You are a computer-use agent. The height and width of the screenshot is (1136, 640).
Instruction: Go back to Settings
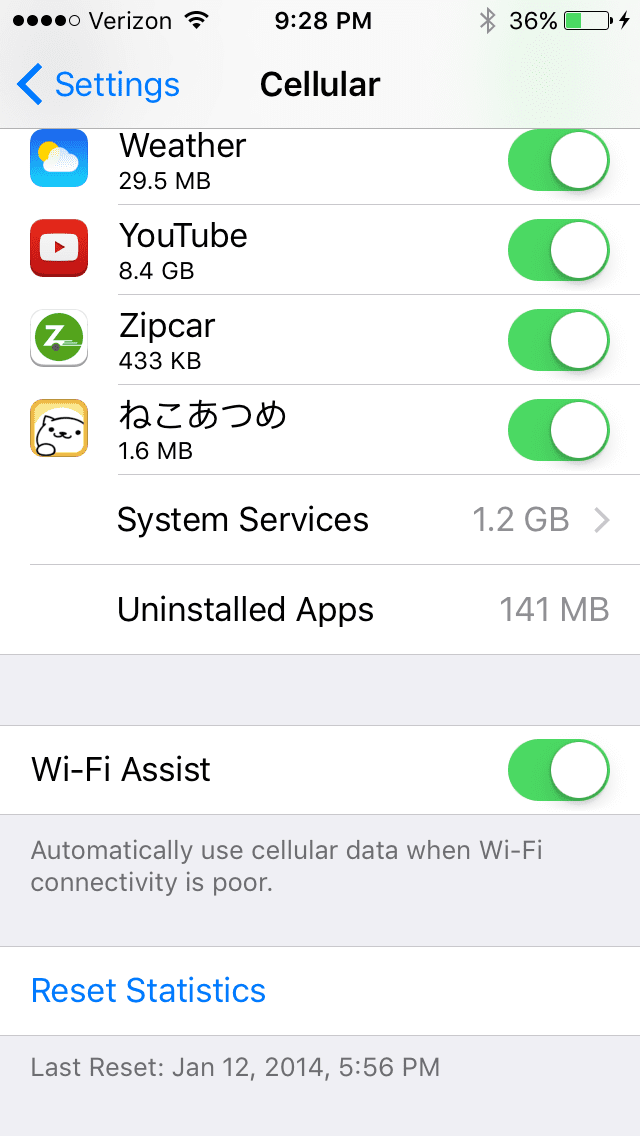pyautogui.click(x=98, y=85)
